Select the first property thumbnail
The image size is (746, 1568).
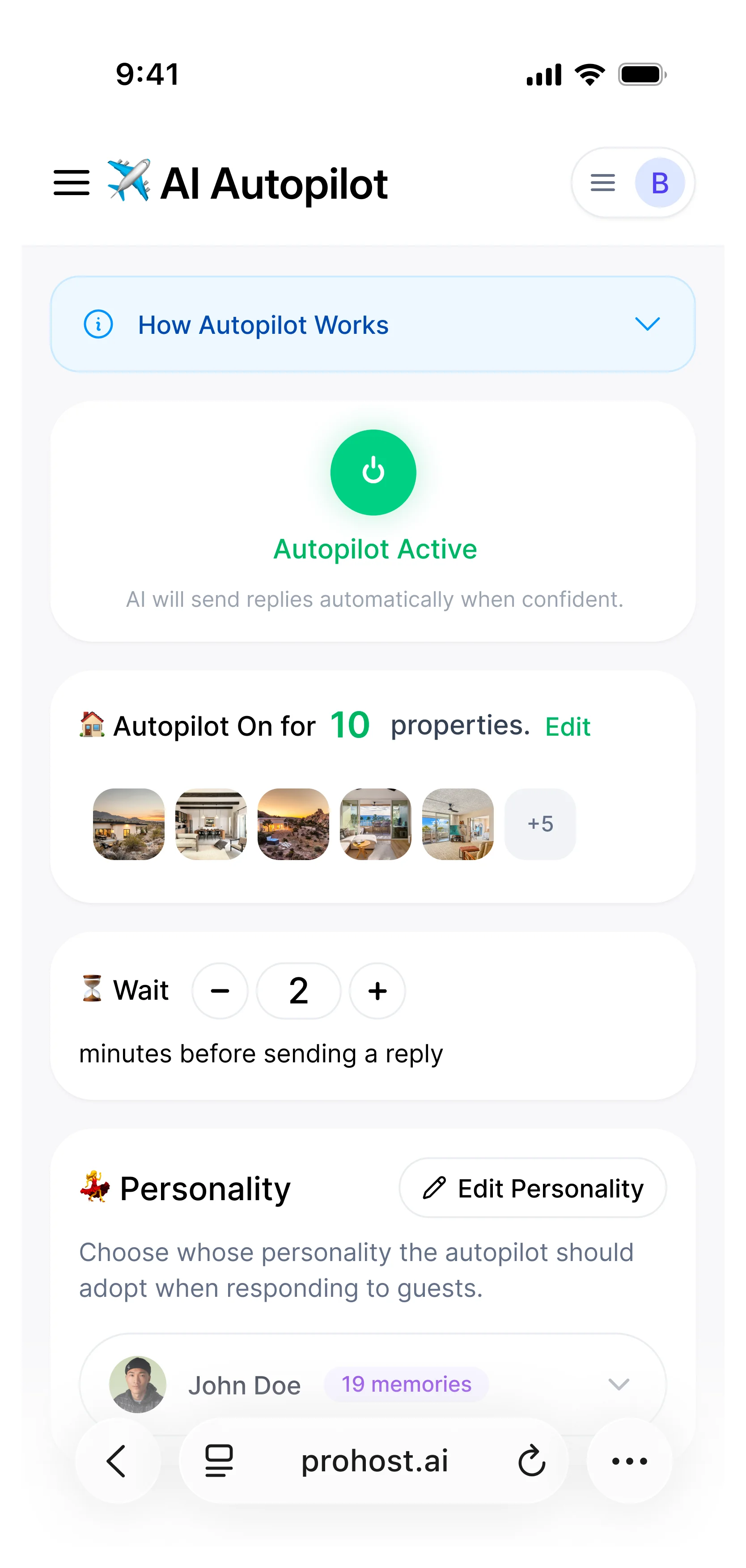[128, 824]
